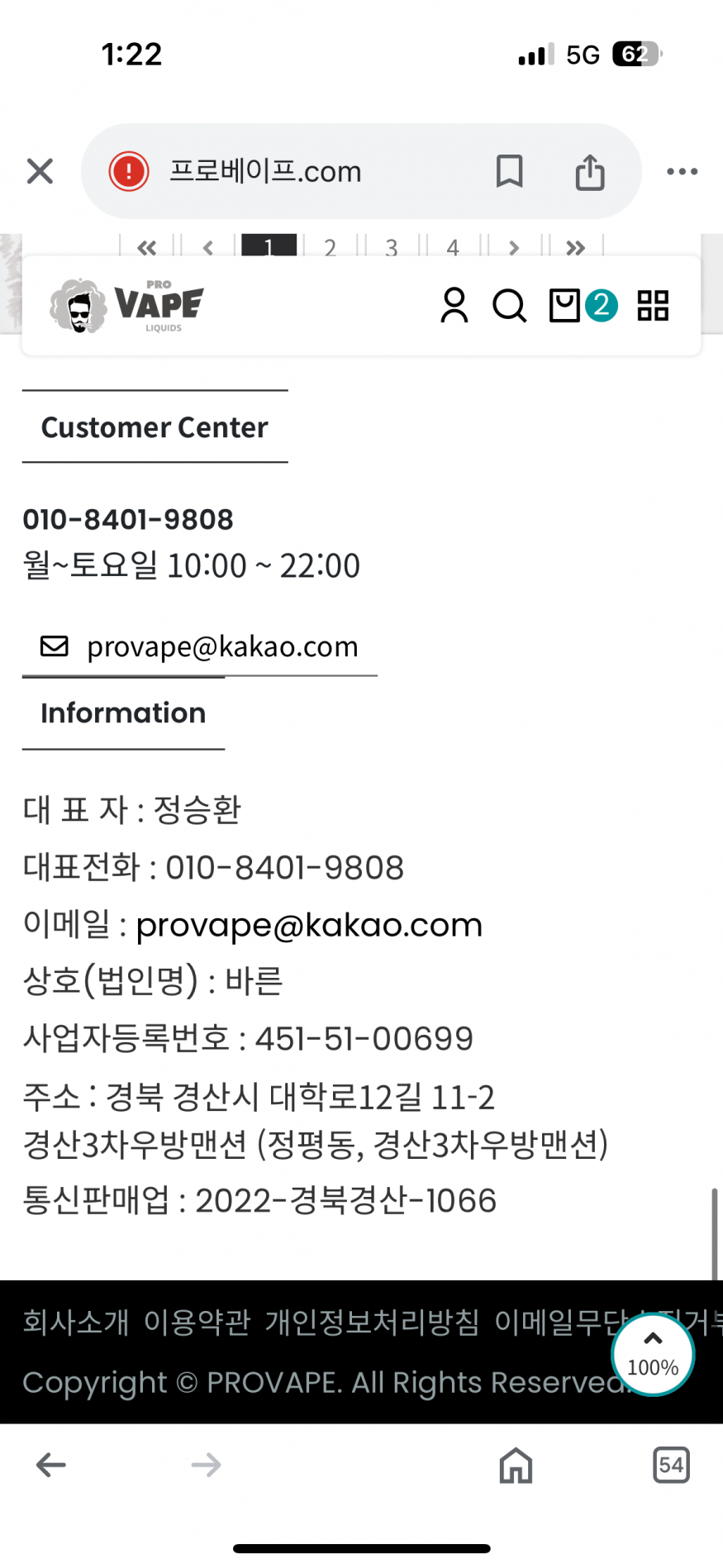Tap the red site security warning icon
The width and height of the screenshot is (723, 1568).
coord(129,172)
